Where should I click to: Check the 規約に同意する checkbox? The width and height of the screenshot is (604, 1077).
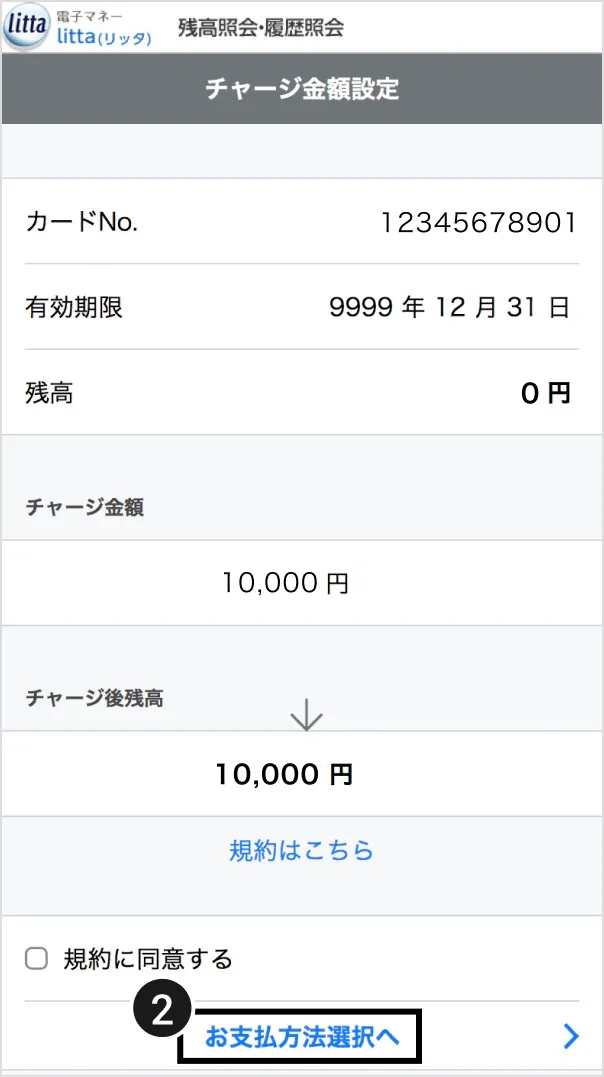(36, 958)
